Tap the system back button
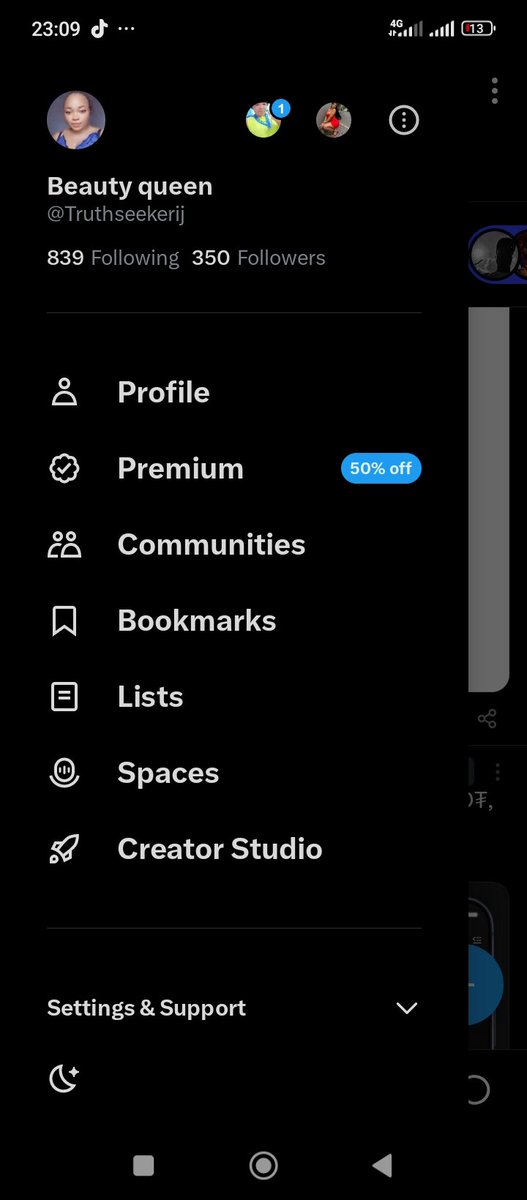 382,1165
